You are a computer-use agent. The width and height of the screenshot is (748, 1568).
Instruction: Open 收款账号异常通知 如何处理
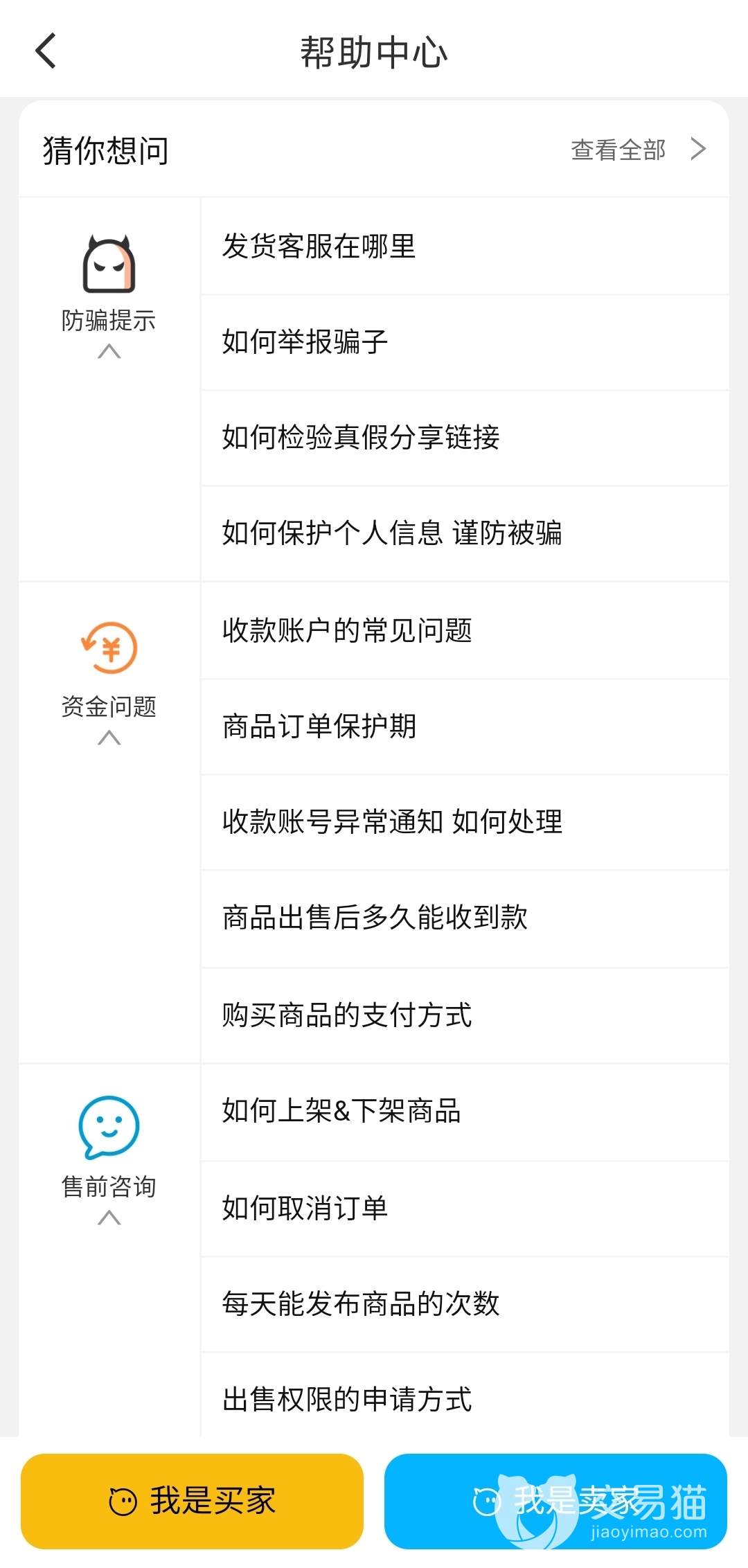tap(464, 822)
